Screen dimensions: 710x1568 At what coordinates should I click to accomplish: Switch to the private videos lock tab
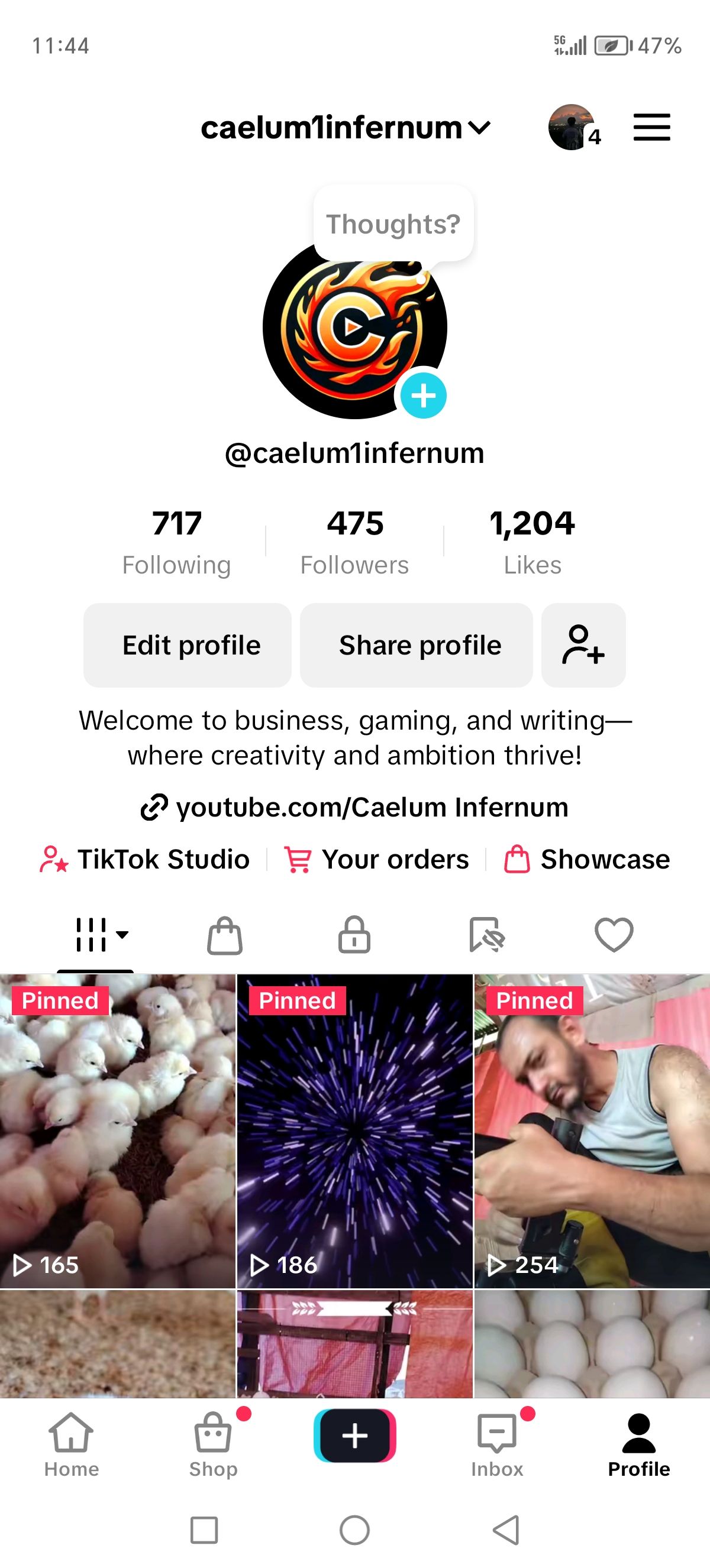354,935
